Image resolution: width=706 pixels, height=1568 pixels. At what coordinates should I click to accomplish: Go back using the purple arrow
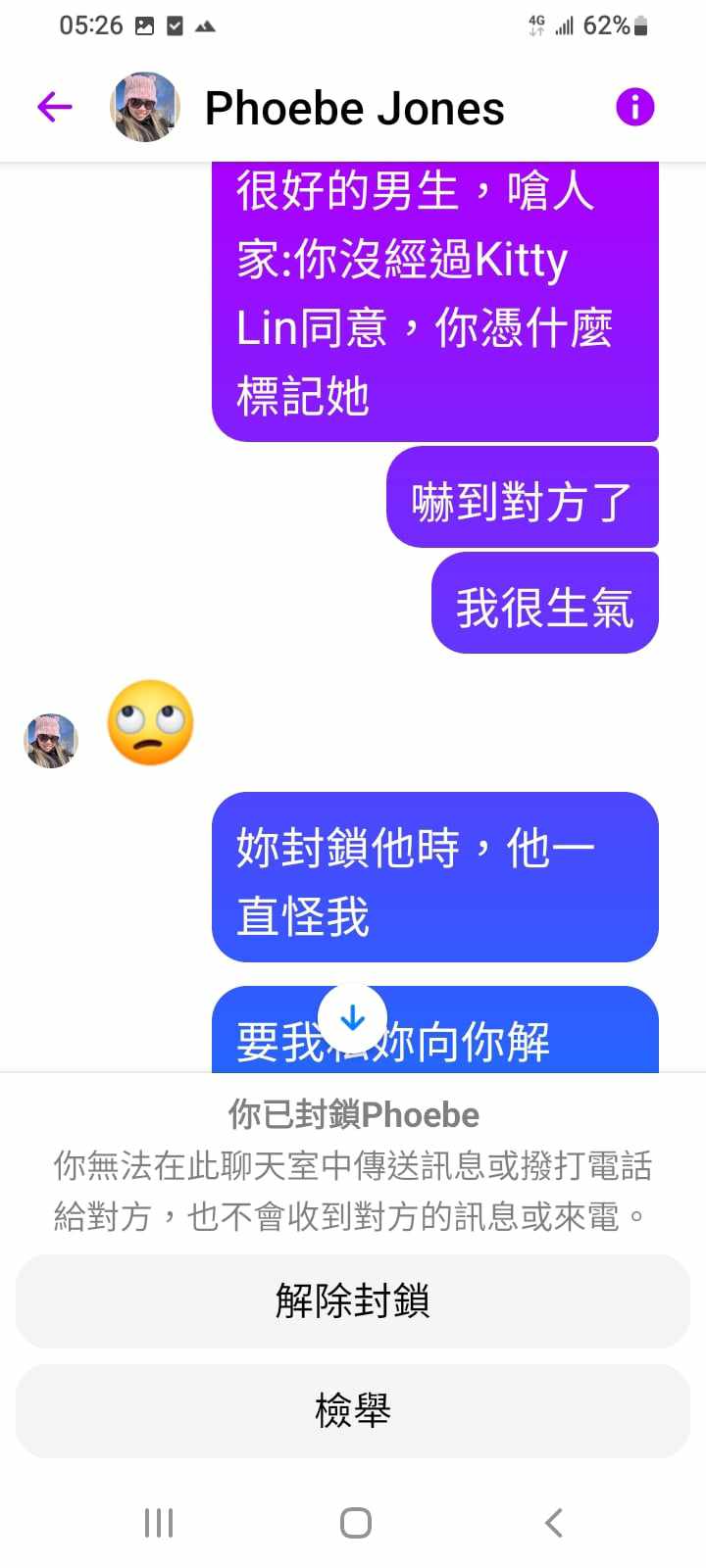[x=55, y=107]
